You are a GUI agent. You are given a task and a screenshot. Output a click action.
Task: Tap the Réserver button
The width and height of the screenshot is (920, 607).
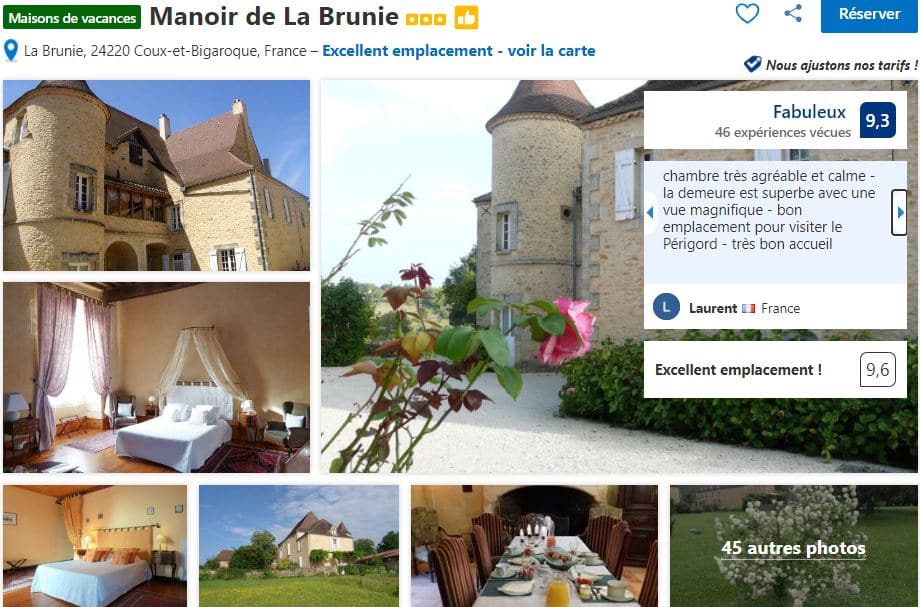point(868,15)
